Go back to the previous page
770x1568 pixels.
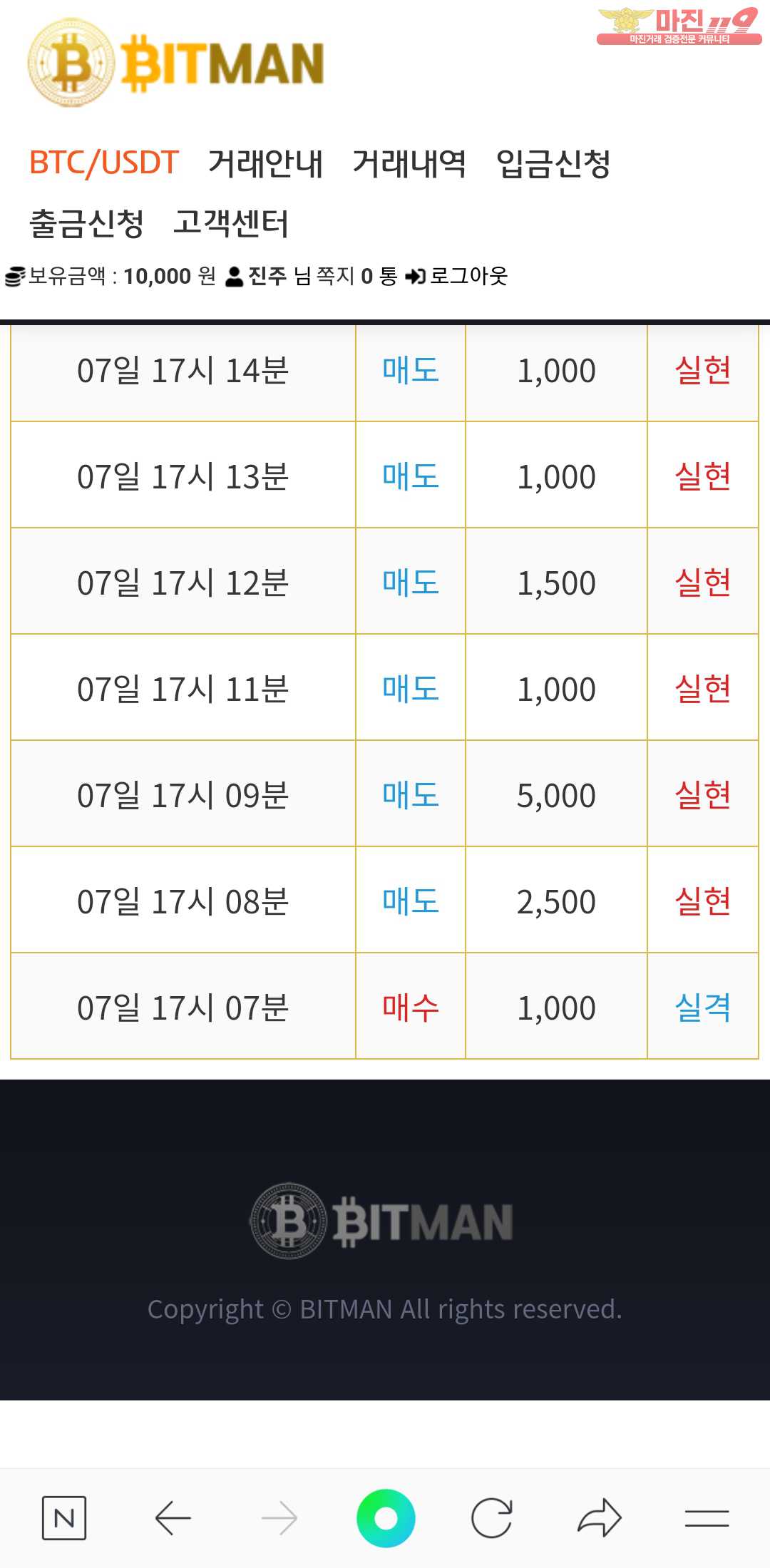click(173, 1518)
